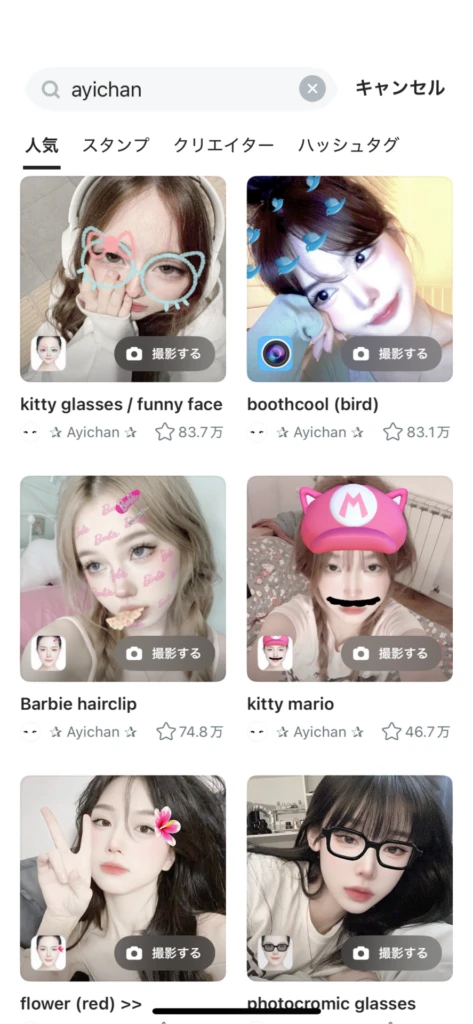
Task: Shoot with the kitty glasses filter
Action: pyautogui.click(x=165, y=354)
